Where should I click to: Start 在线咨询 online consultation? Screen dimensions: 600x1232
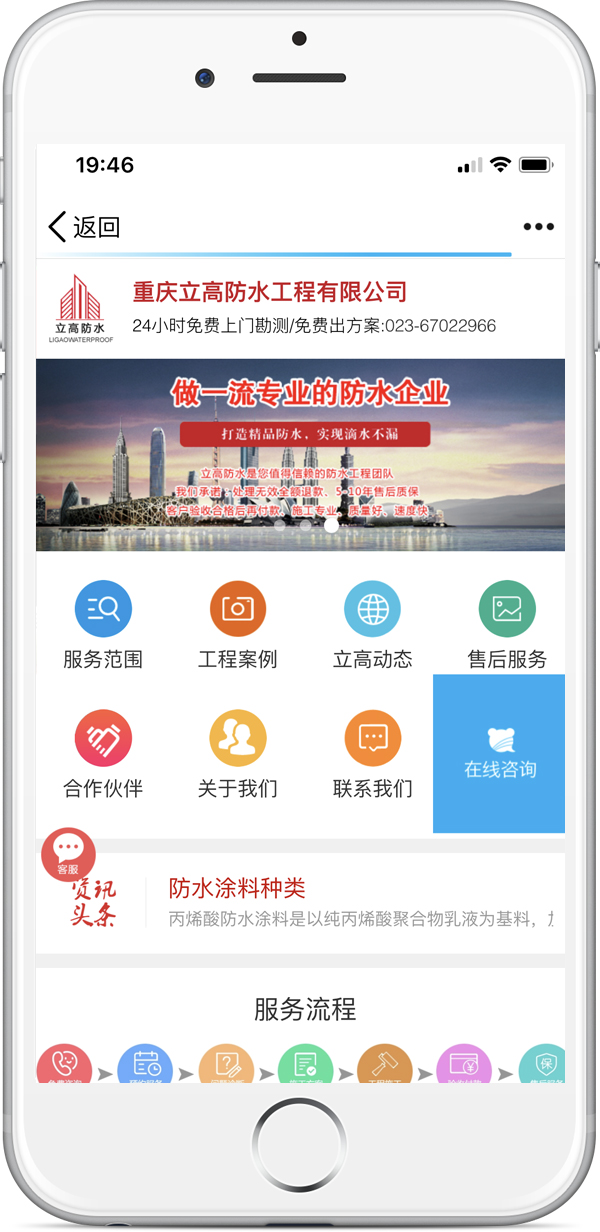500,753
